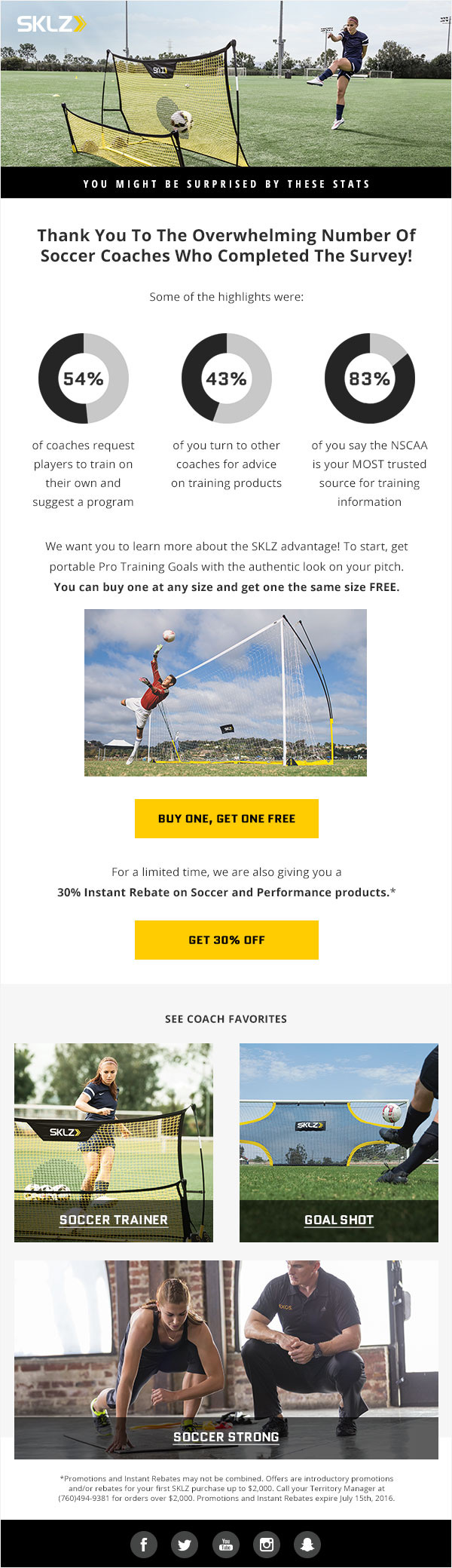This screenshot has height=1568, width=452.
Task: Open the Soccer Trainer tile
Action: coord(113,1142)
